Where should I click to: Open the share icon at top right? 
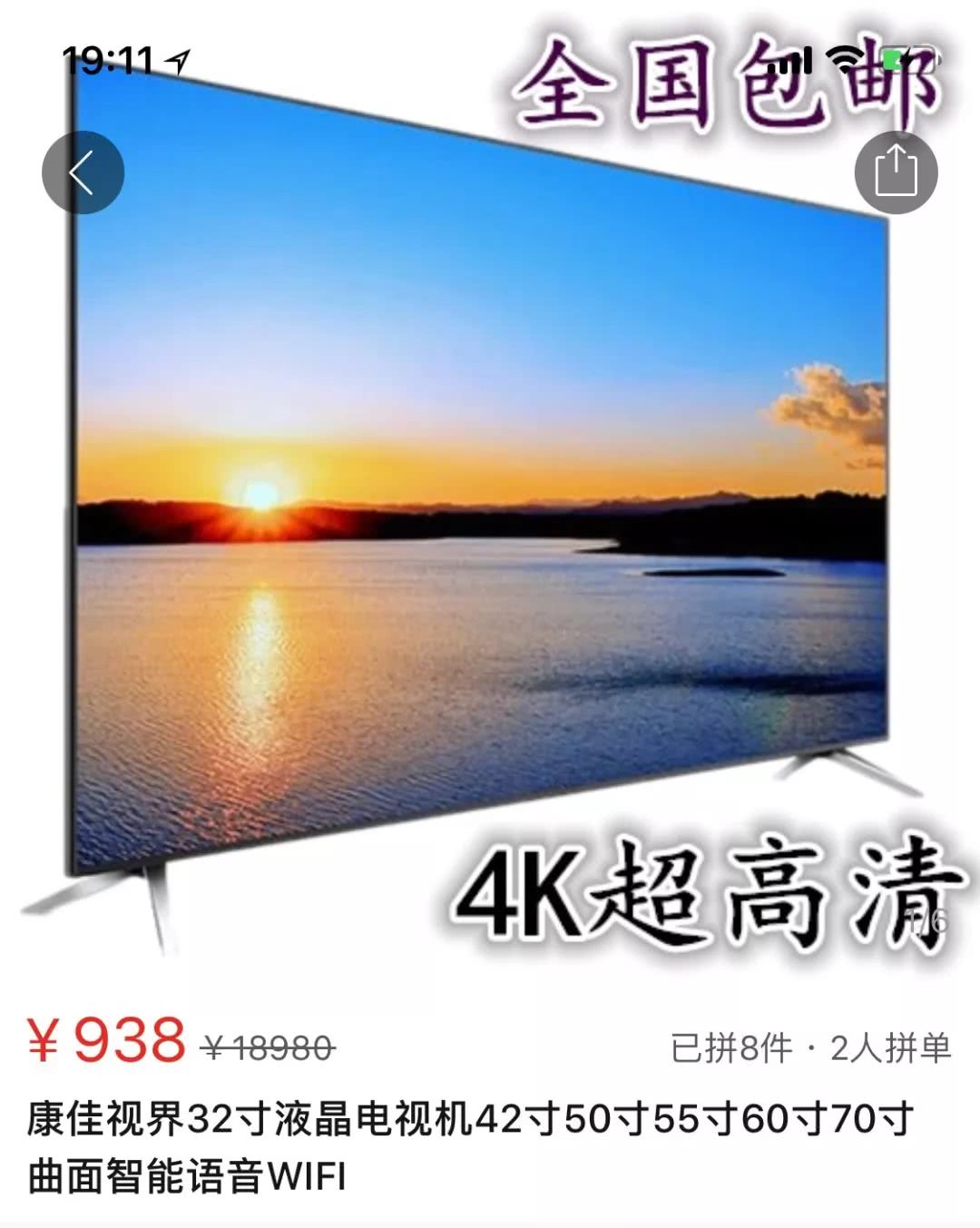pos(897,172)
